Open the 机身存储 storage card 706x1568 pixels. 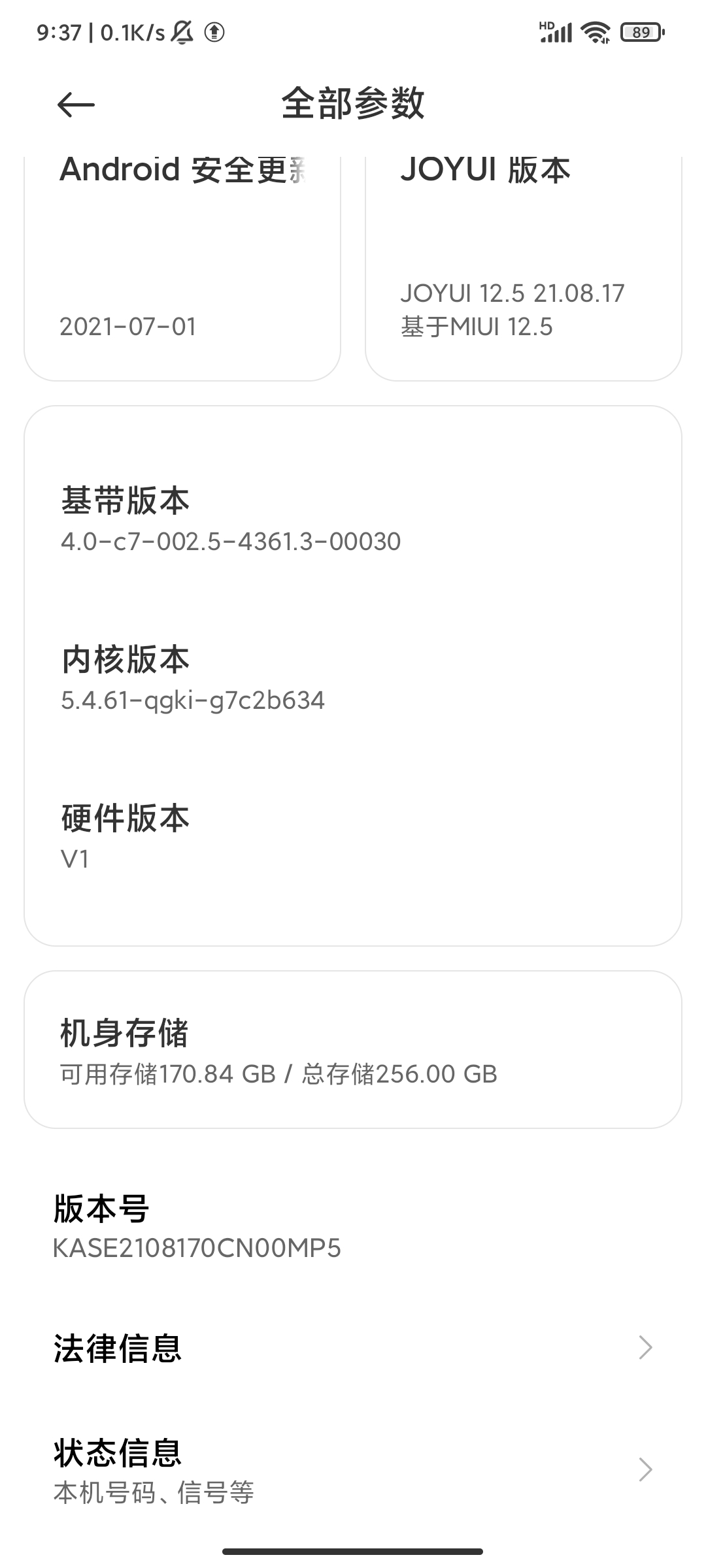353,1050
